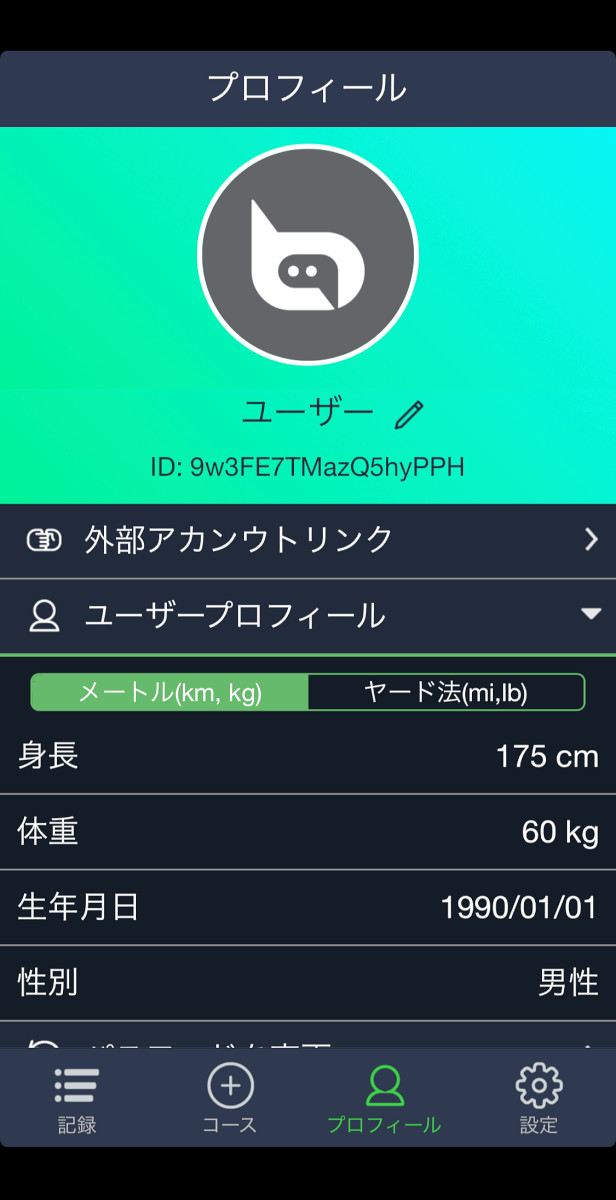Image resolution: width=616 pixels, height=1200 pixels.
Task: Open the コース tab
Action: click(231, 1098)
